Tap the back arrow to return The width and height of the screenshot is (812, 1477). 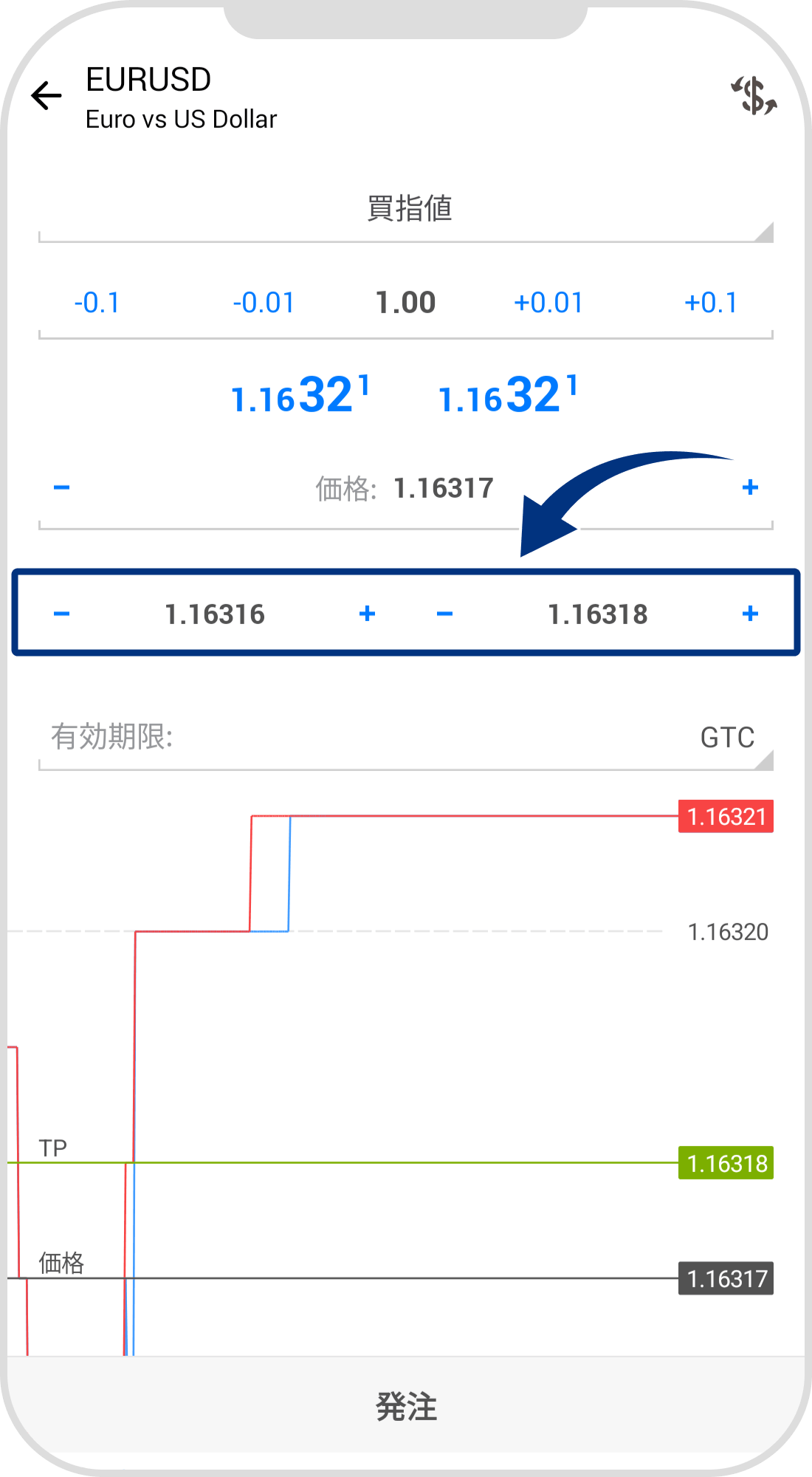click(x=46, y=95)
